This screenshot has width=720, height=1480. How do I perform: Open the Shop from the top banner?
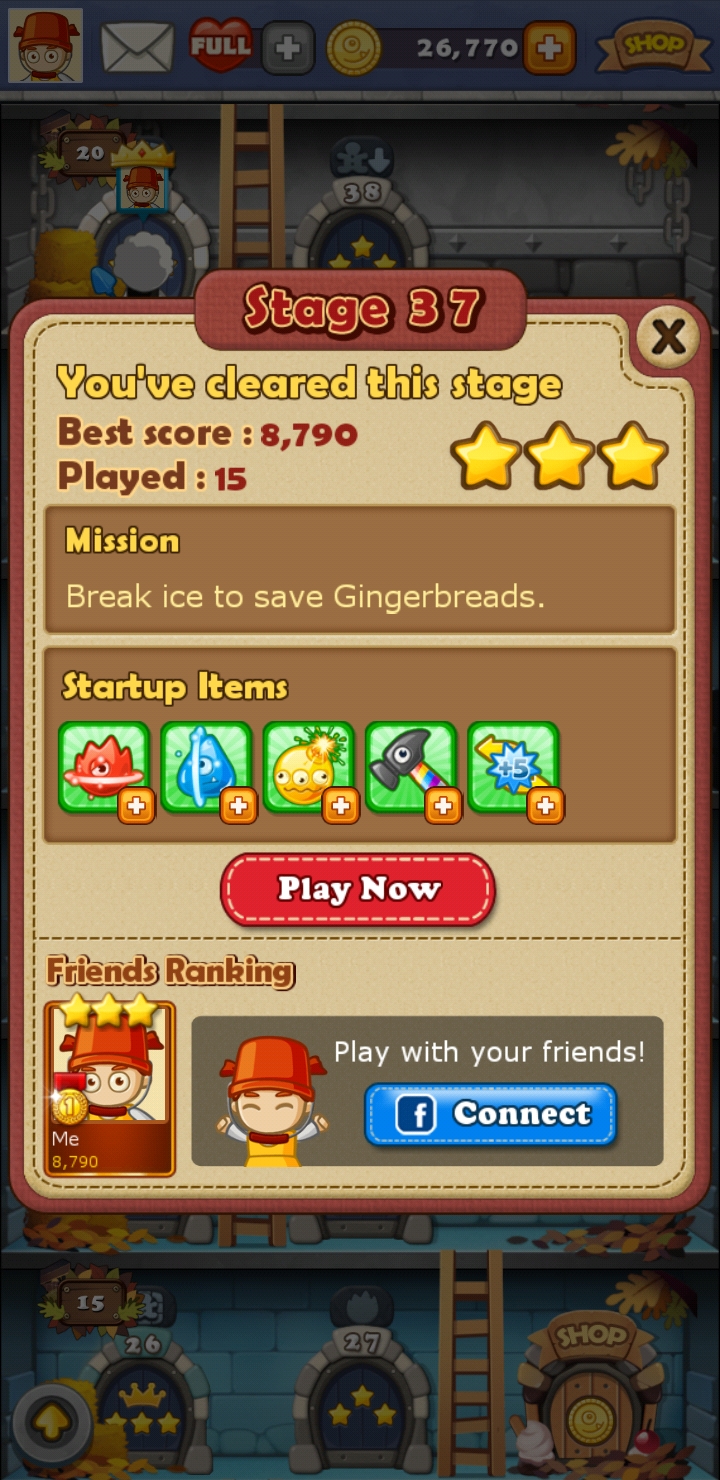[653, 46]
